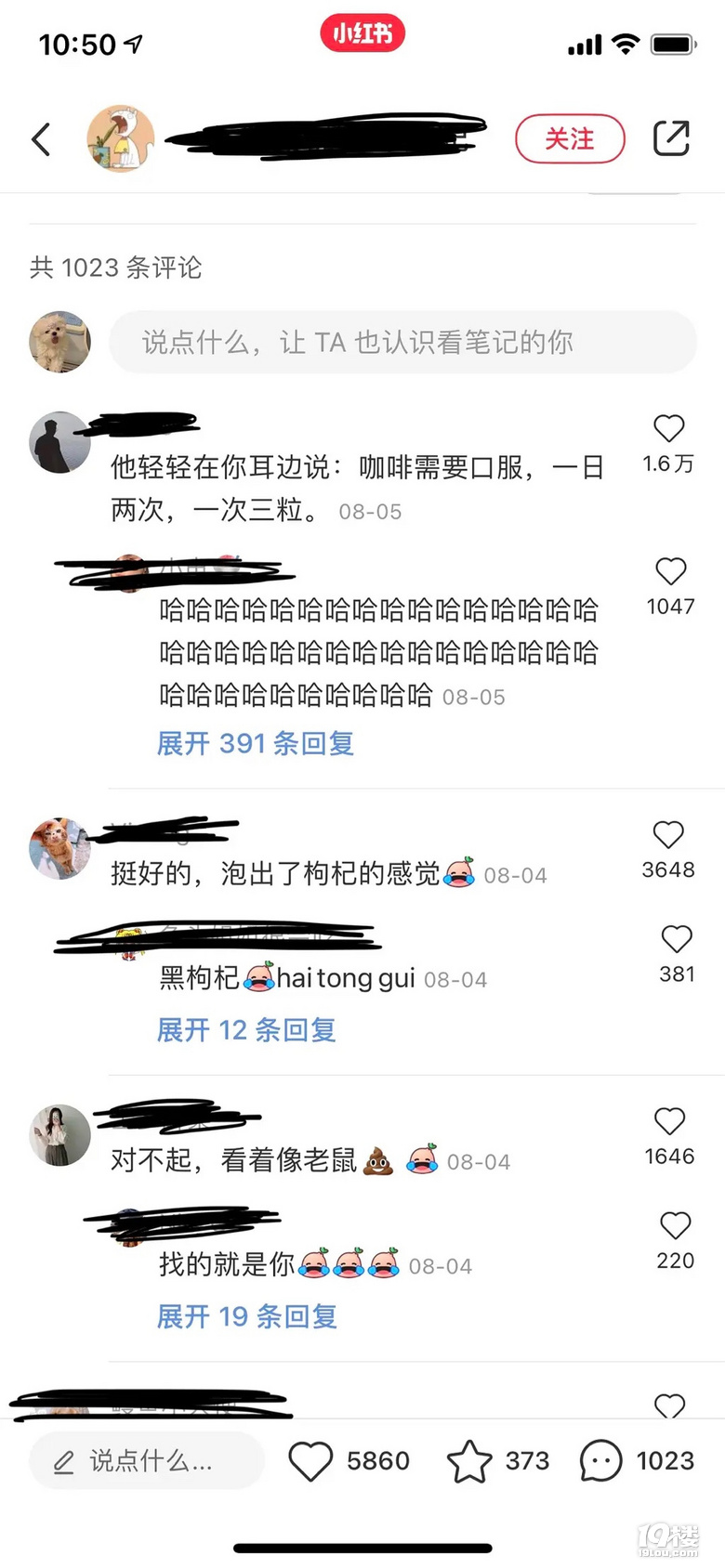725x1568 pixels.
Task: Expand 展开 391 条回复
Action: (x=256, y=743)
